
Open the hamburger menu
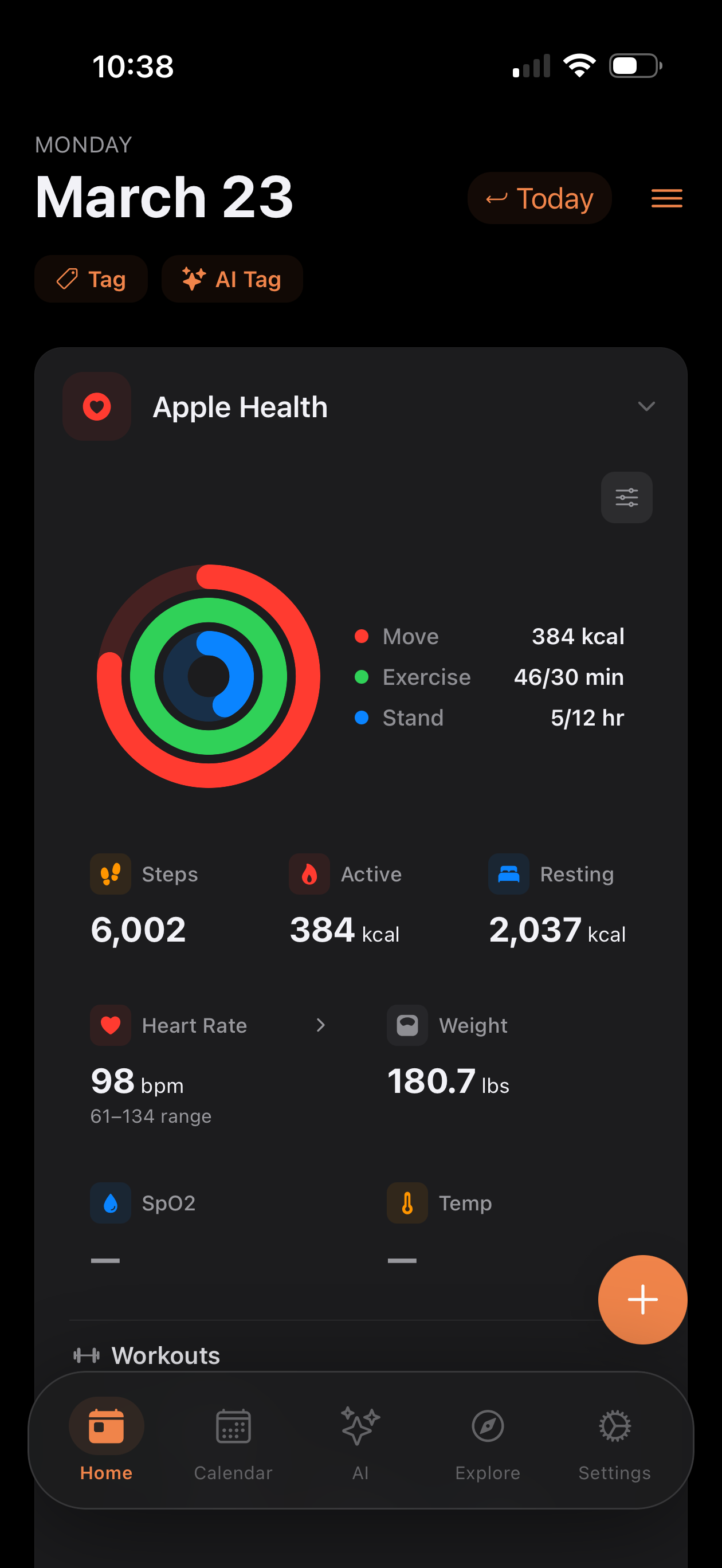[x=666, y=198]
